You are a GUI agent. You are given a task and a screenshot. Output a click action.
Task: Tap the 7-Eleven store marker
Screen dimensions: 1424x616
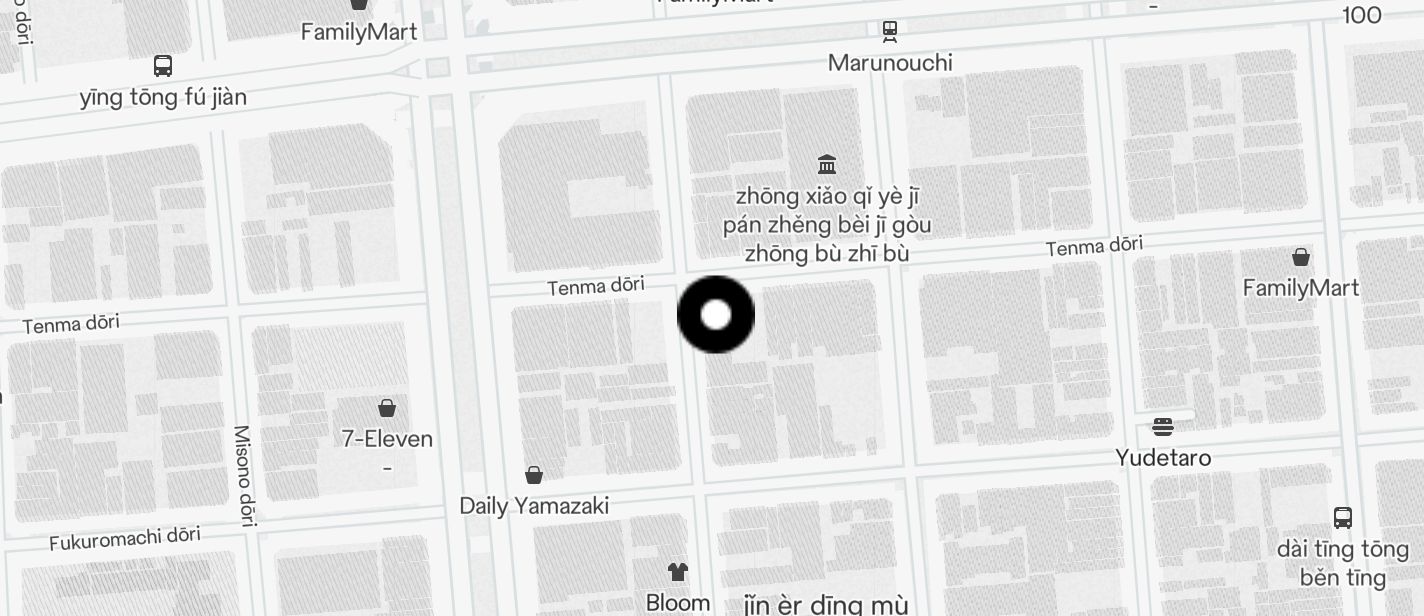coord(387,408)
